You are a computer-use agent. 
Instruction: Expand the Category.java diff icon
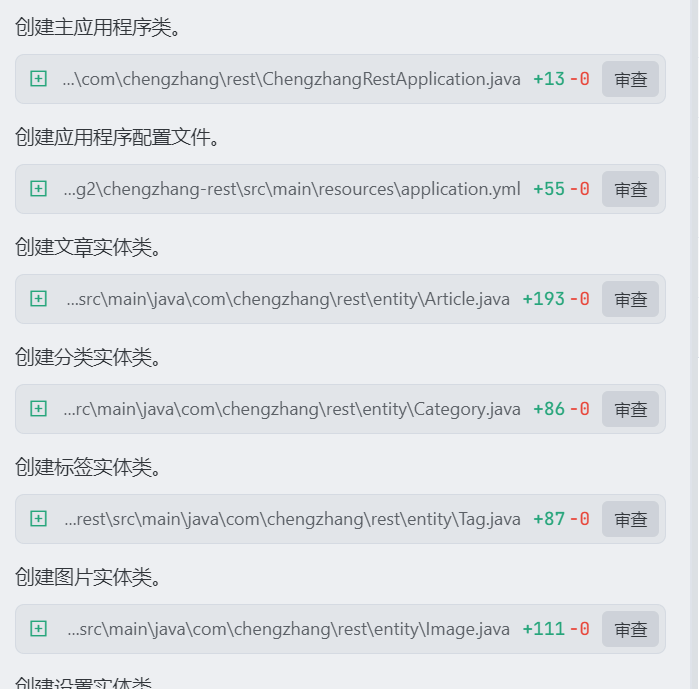pos(38,409)
